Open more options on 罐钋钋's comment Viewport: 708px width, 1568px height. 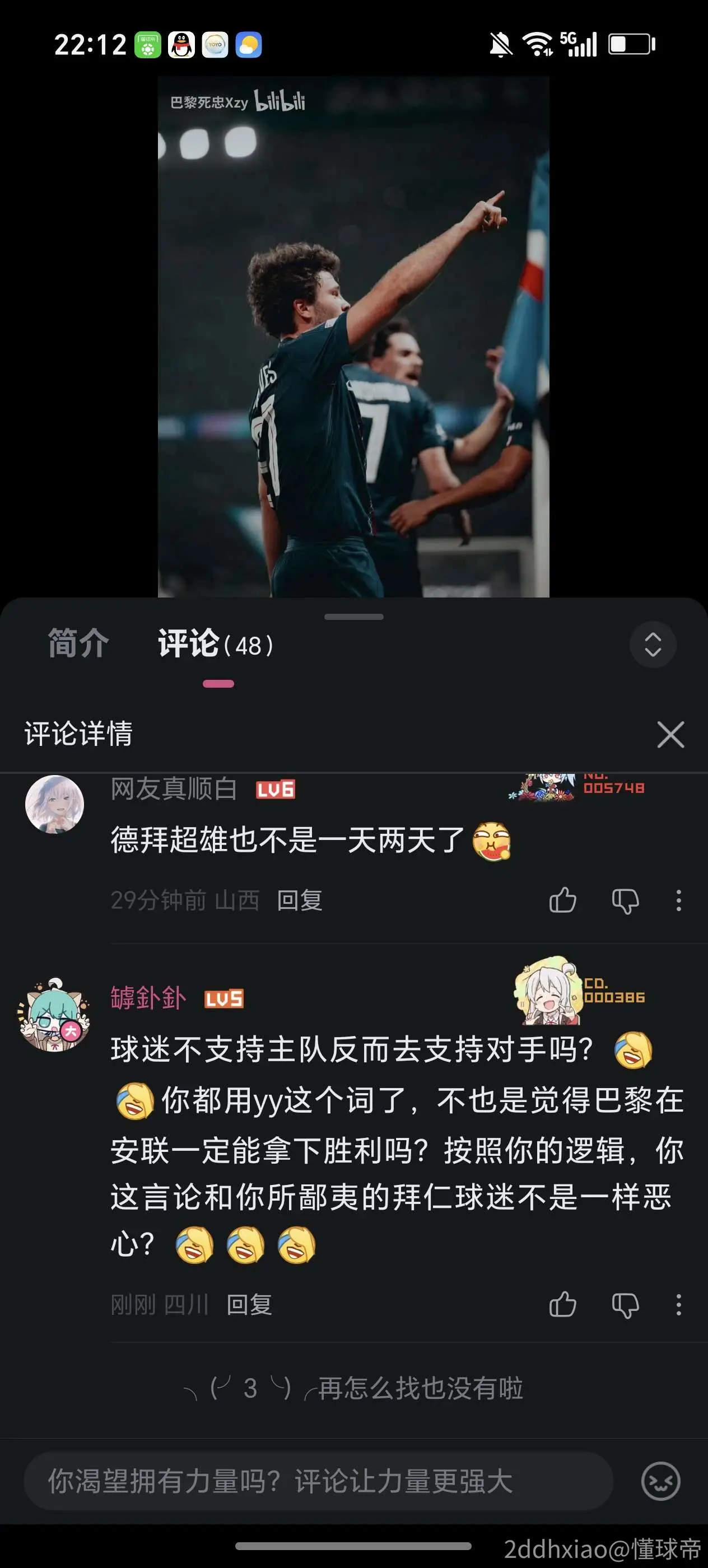pos(679,1304)
